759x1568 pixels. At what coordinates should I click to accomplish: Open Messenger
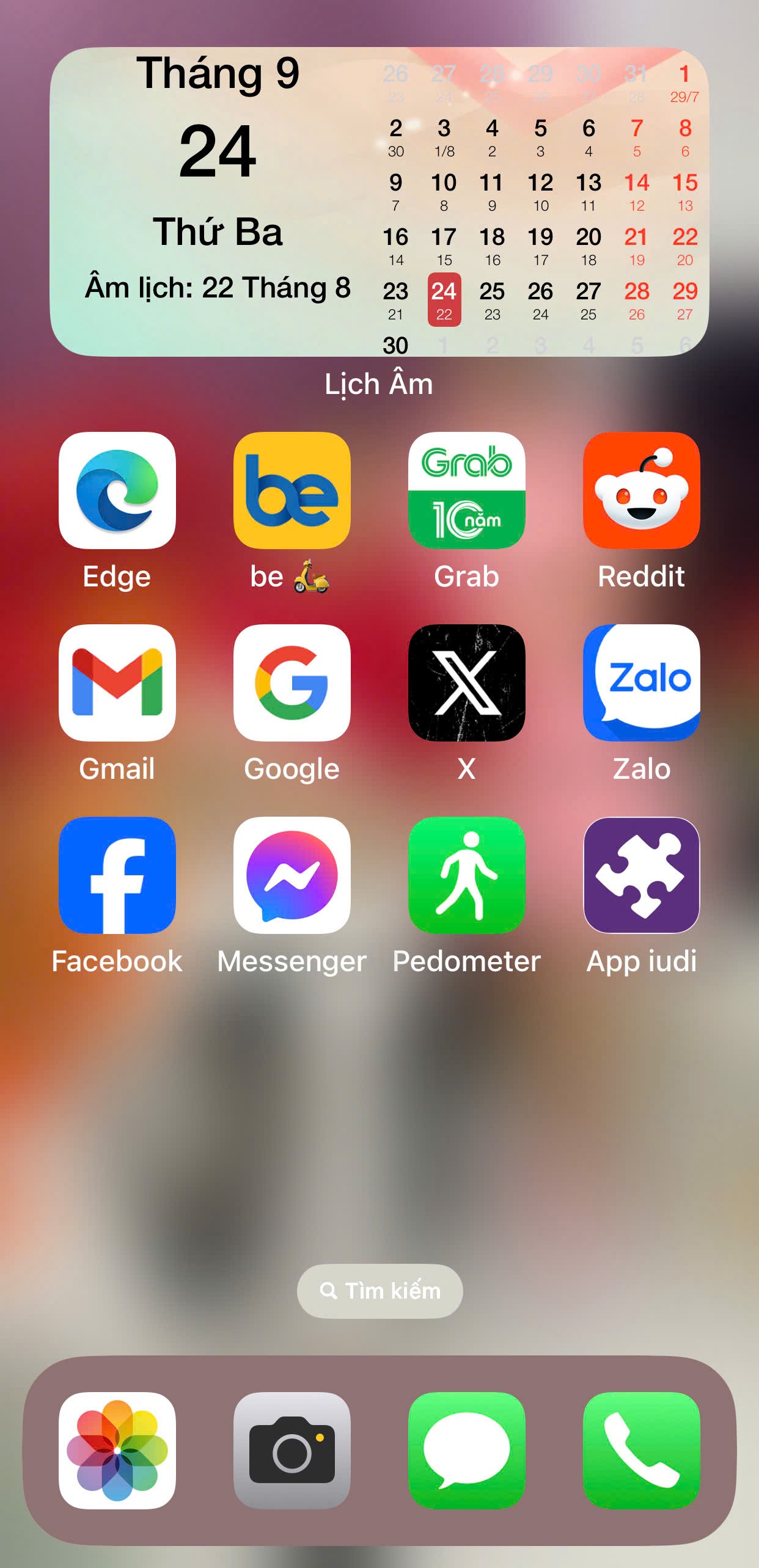point(291,875)
